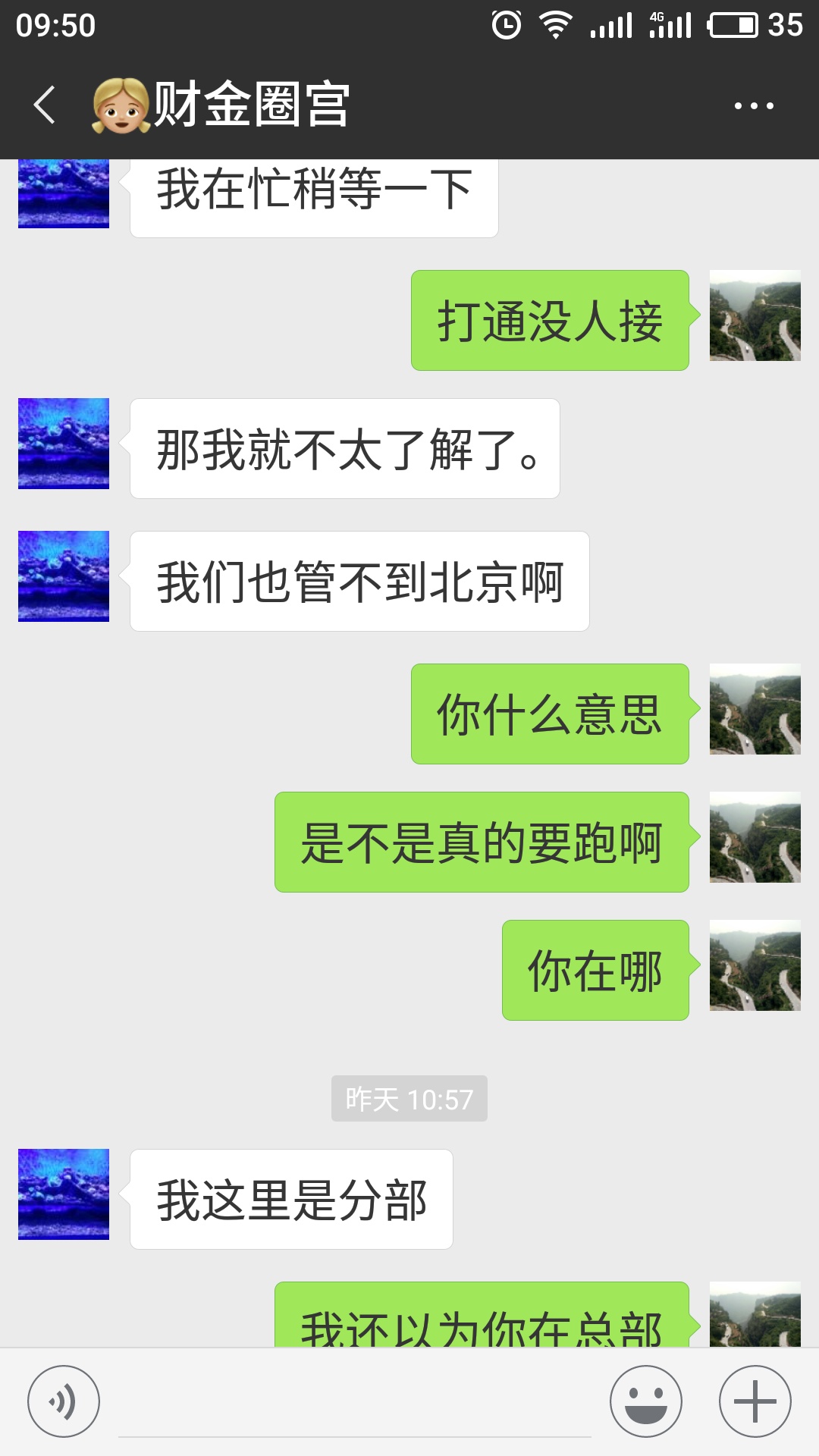Open the plus attachment menu
Screen dimensions: 819x1456
point(755,1401)
